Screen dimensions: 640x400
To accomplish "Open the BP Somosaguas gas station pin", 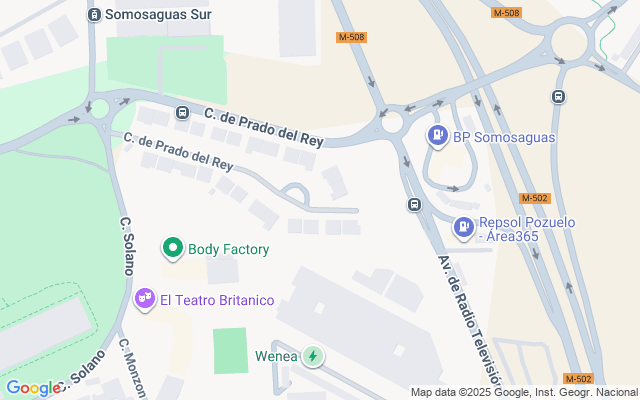I will tap(438, 136).
